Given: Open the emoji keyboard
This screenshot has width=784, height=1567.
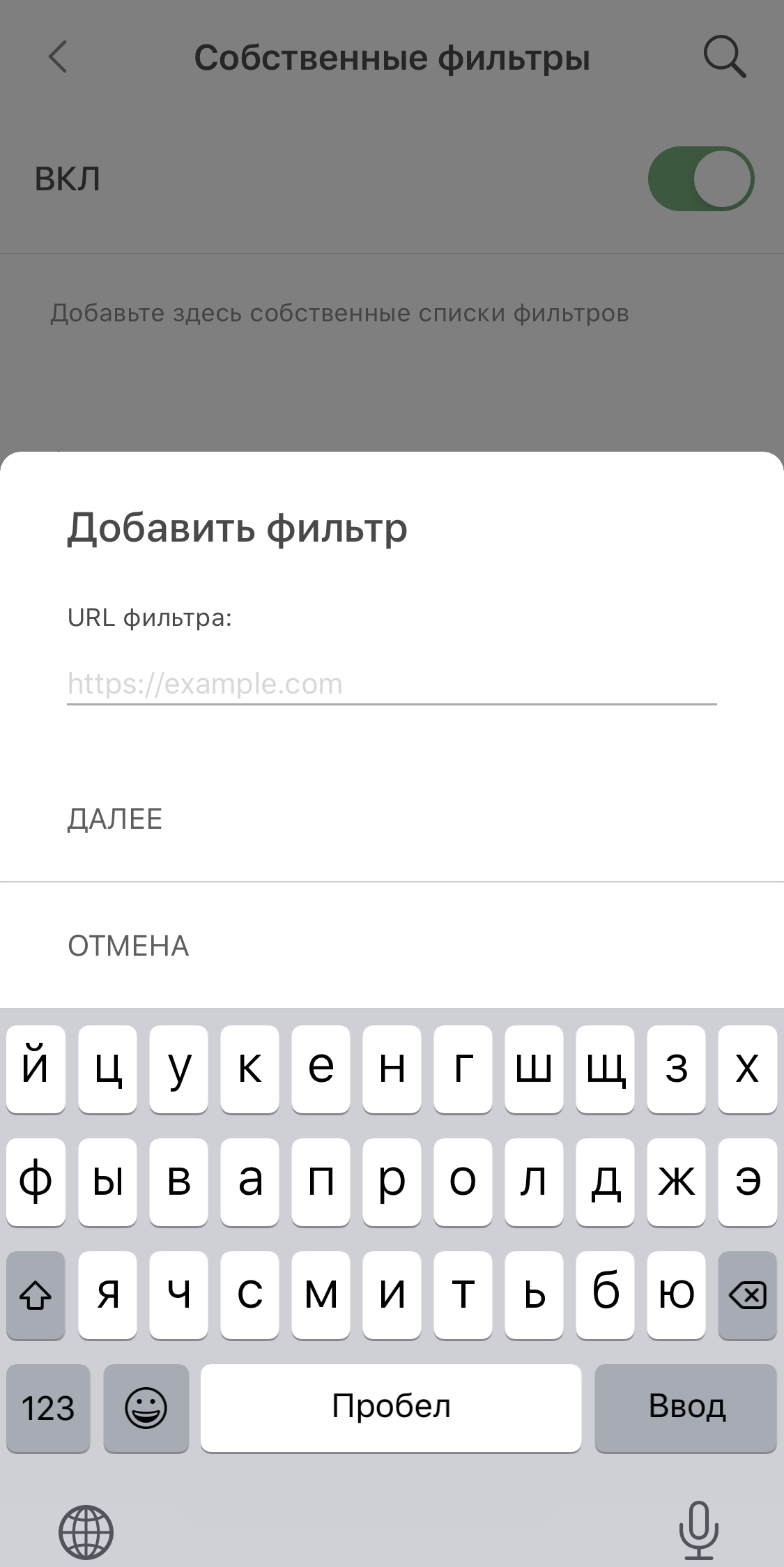Looking at the screenshot, I should coord(146,1409).
